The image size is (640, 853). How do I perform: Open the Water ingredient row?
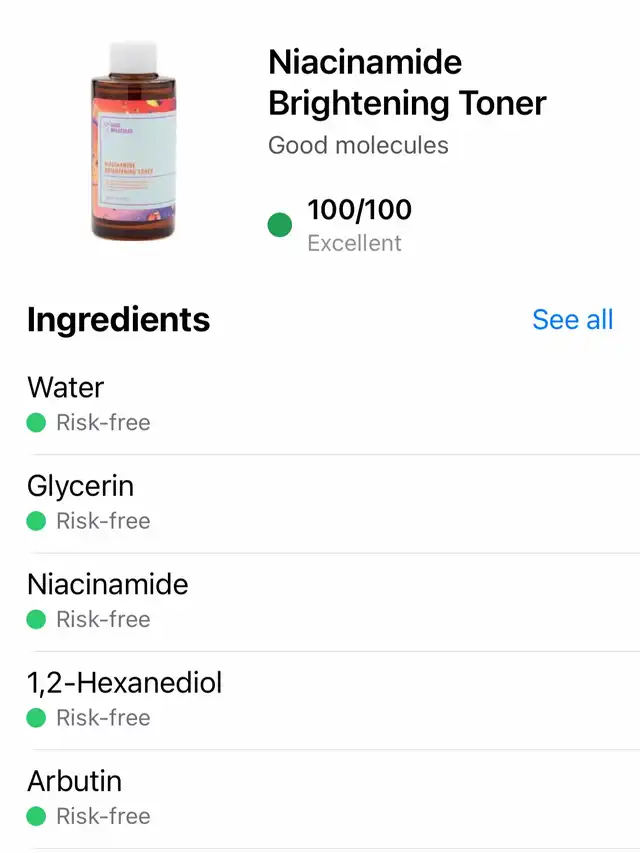(x=320, y=404)
